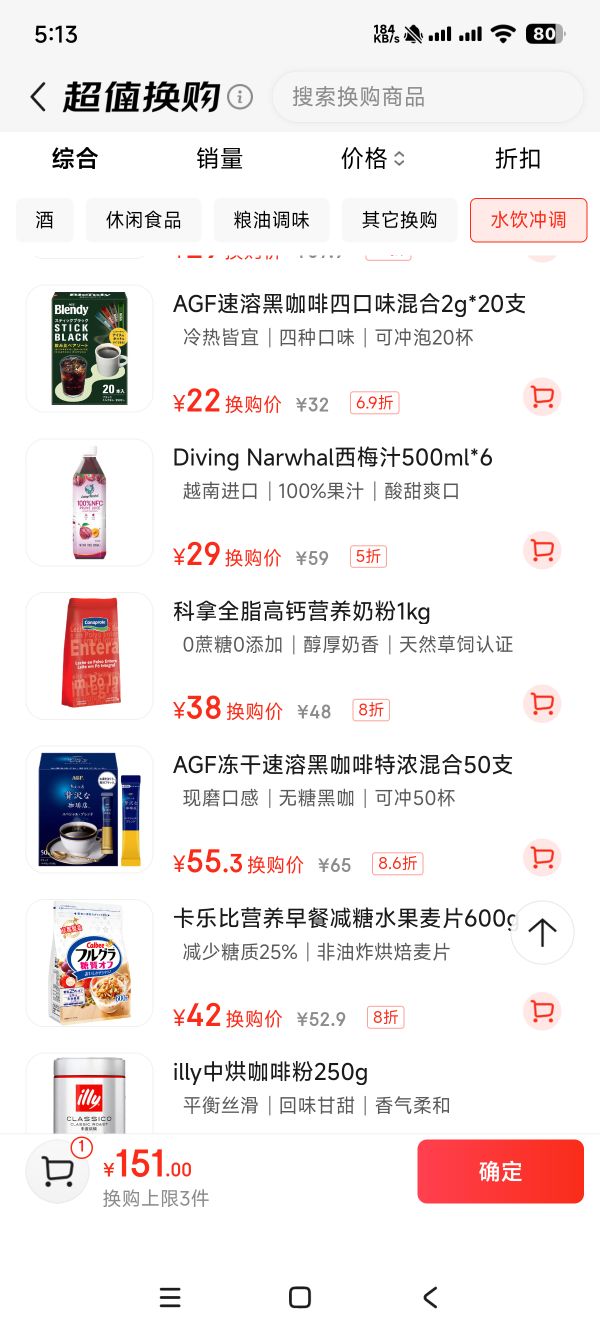Select the 其它换购 category chip

pyautogui.click(x=400, y=220)
